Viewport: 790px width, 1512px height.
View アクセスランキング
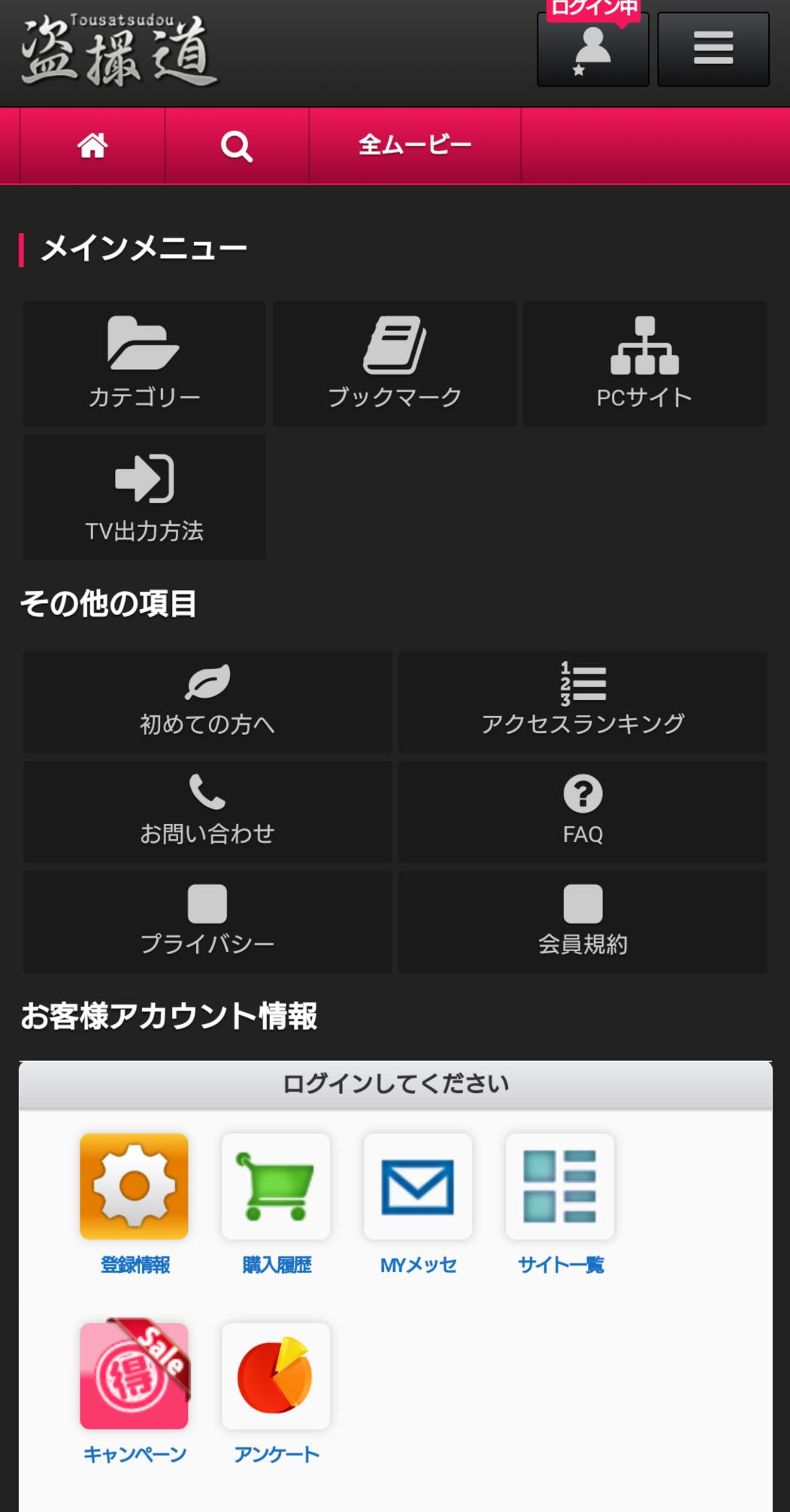coord(583,701)
